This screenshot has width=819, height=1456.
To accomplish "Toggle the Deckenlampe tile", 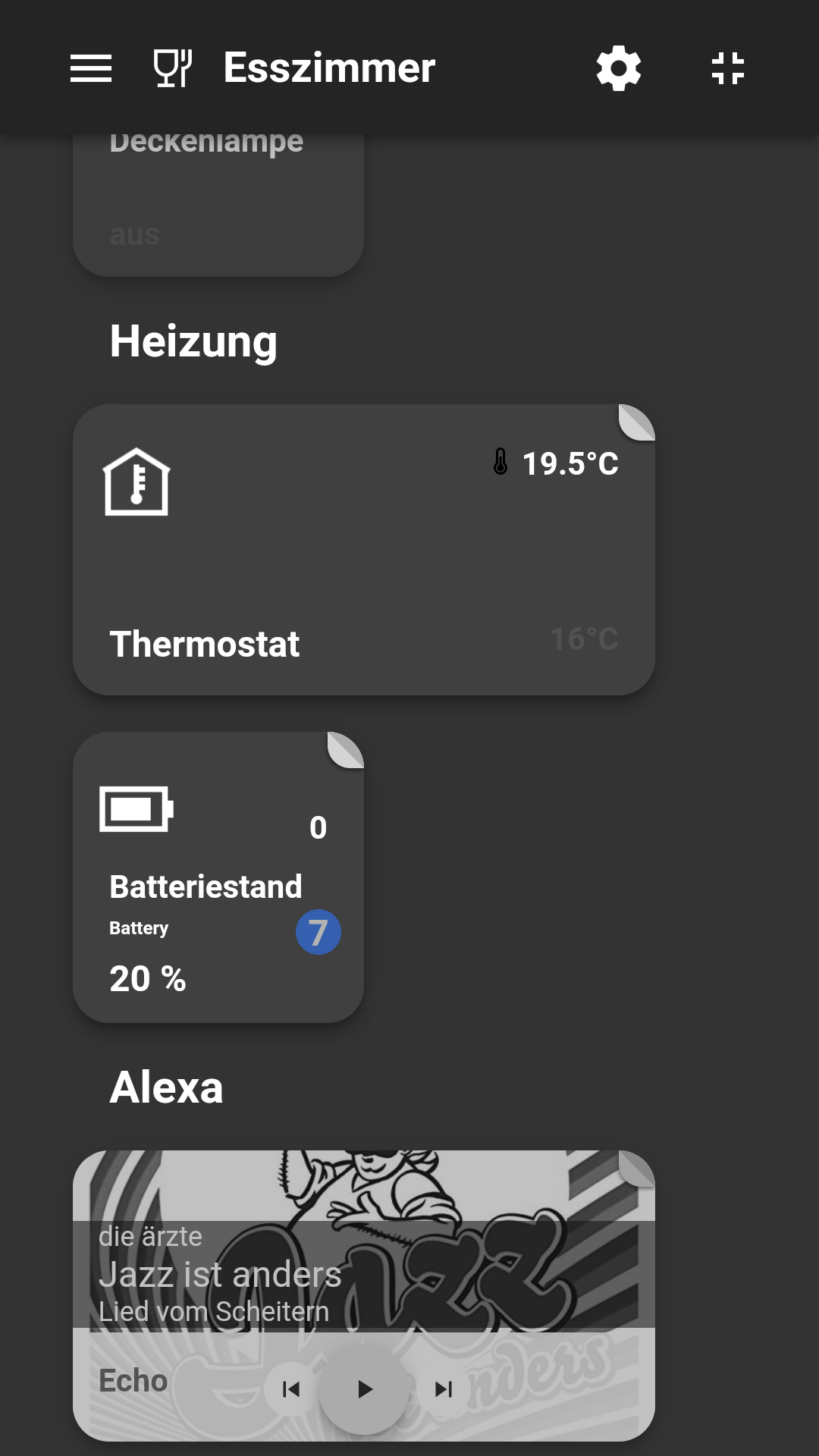I will [x=218, y=205].
